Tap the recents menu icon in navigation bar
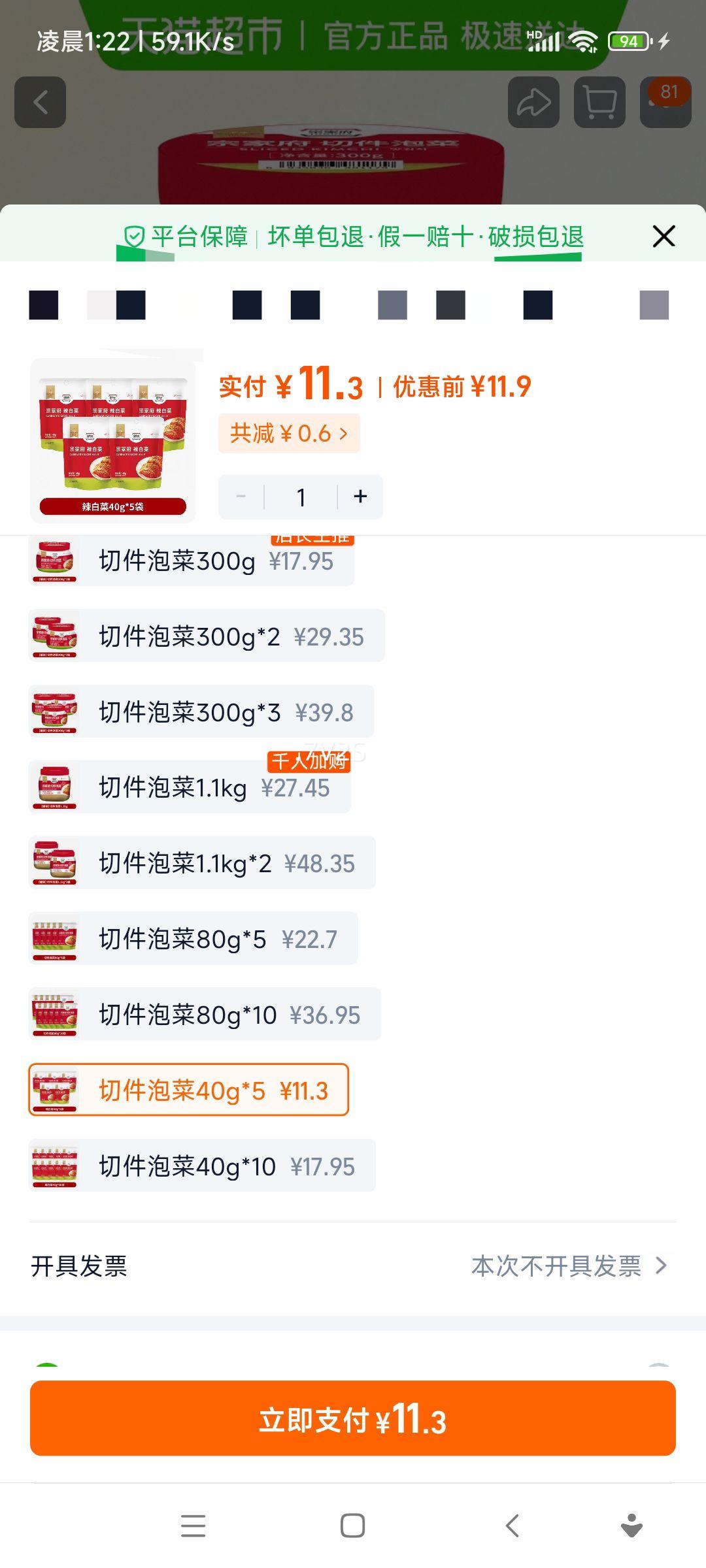 [192, 1526]
